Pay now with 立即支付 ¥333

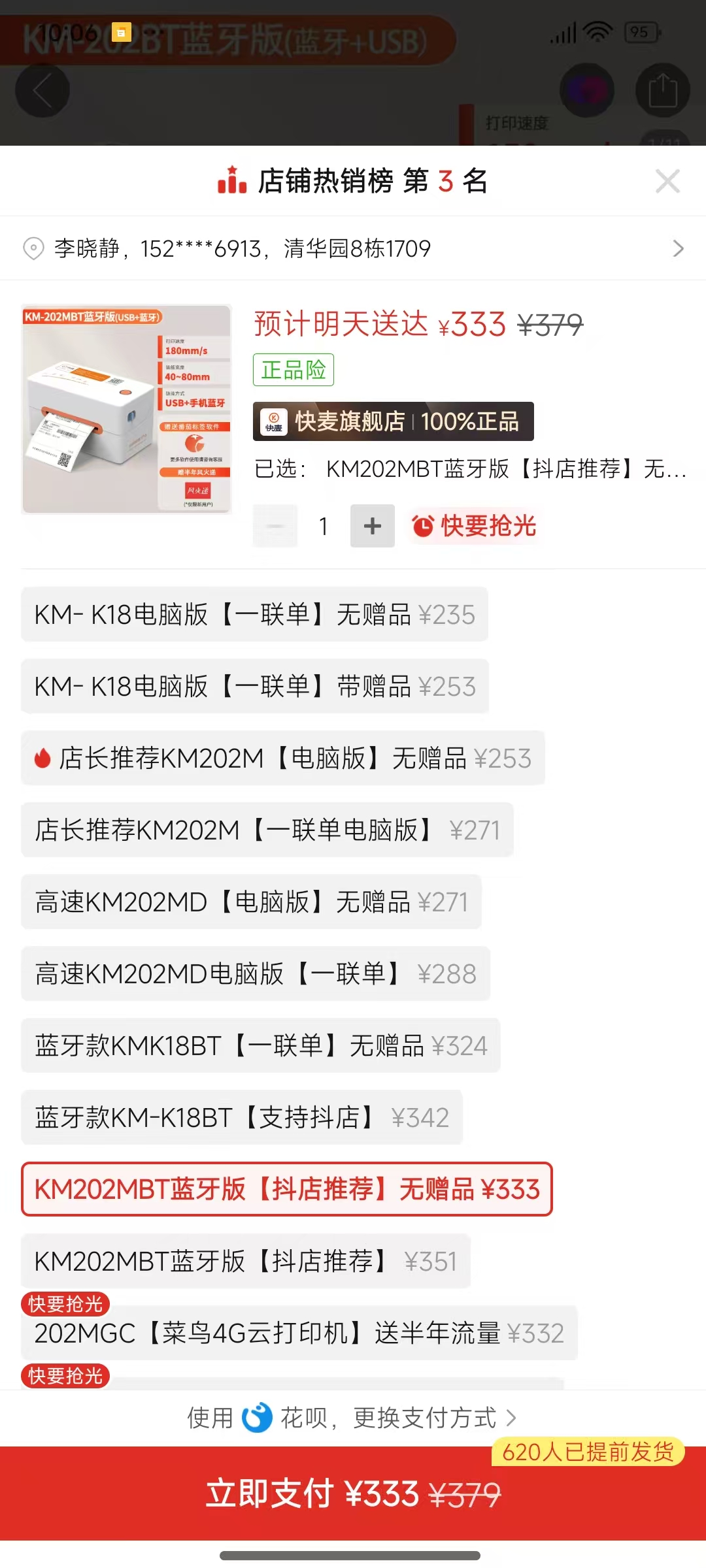coord(353,1494)
